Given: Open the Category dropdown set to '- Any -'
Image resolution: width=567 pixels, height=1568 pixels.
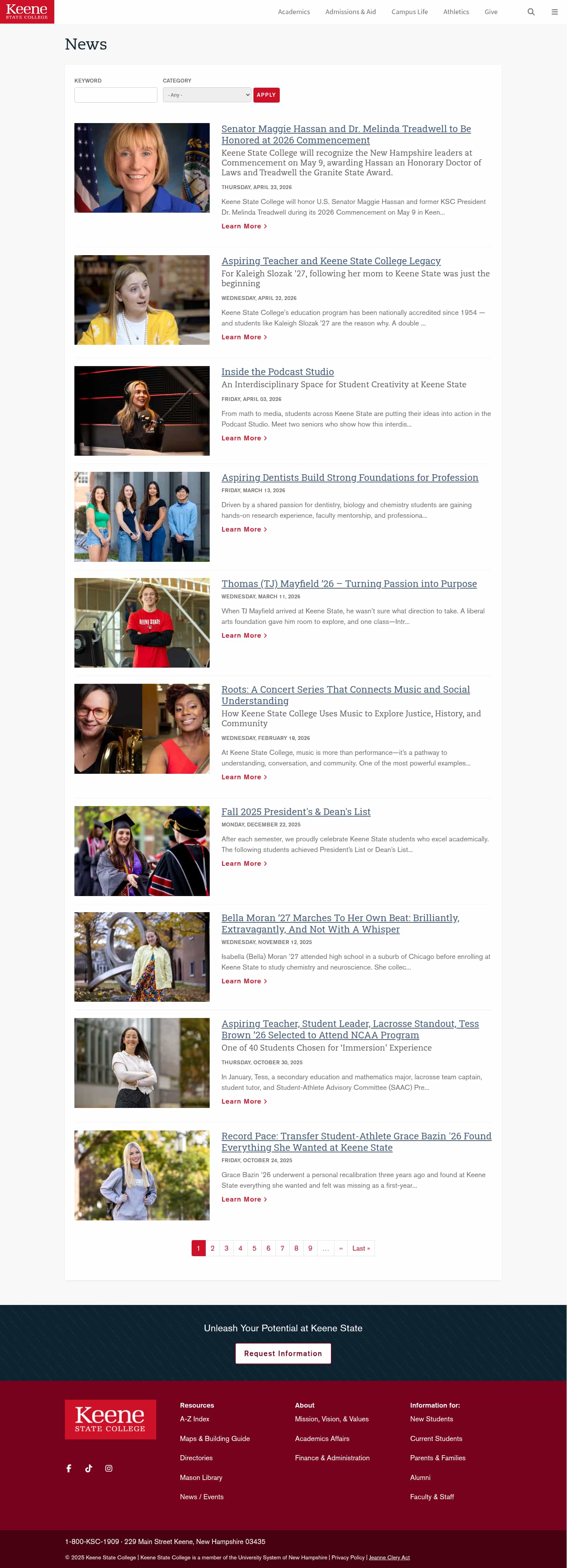Looking at the screenshot, I should tap(207, 94).
